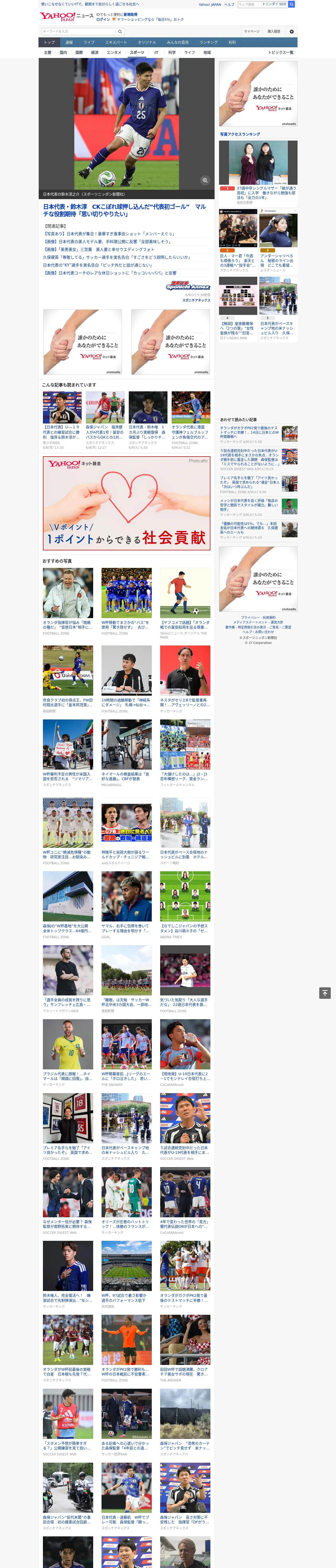Open the ランキング tab
336x1568 pixels.
pyautogui.click(x=209, y=43)
